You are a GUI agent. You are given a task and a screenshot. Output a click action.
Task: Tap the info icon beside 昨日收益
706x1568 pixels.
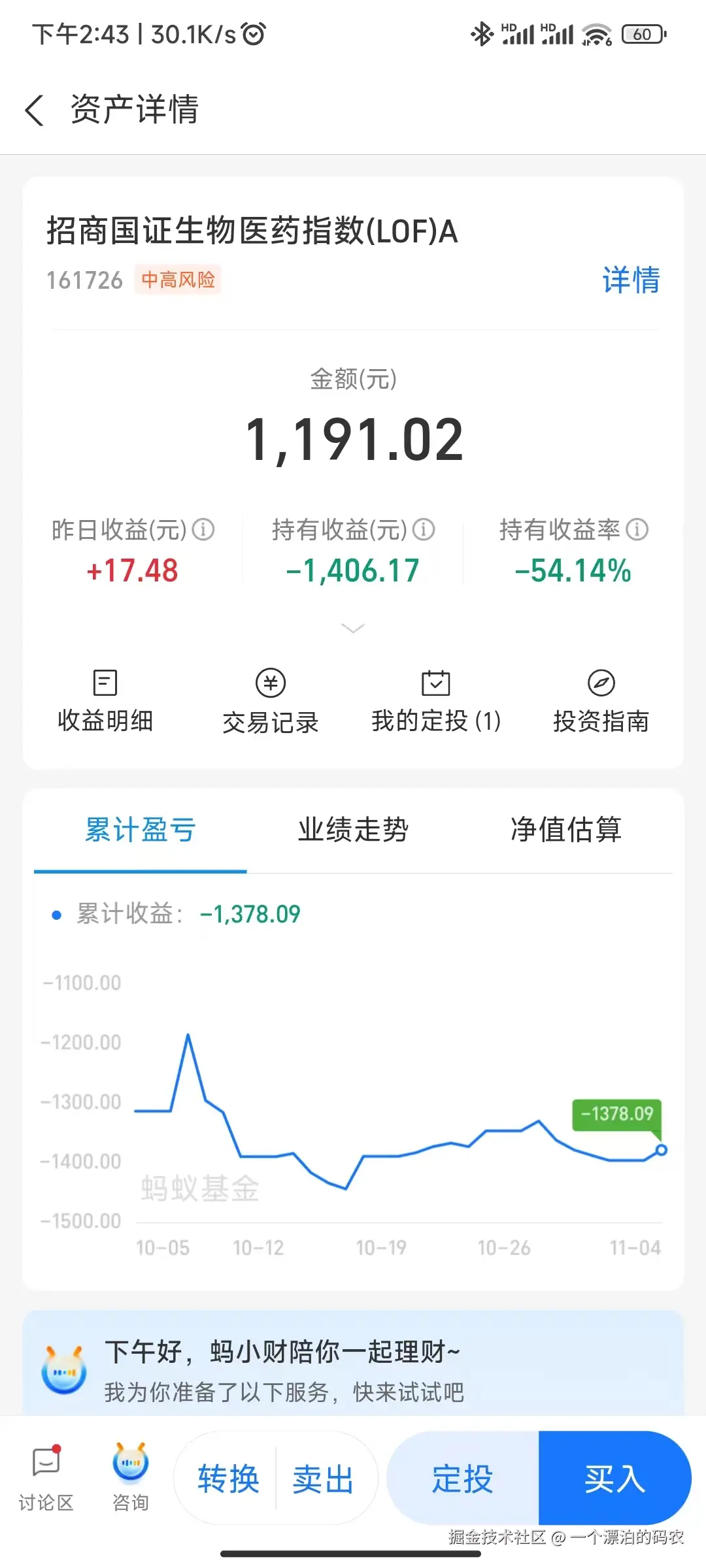coord(204,530)
